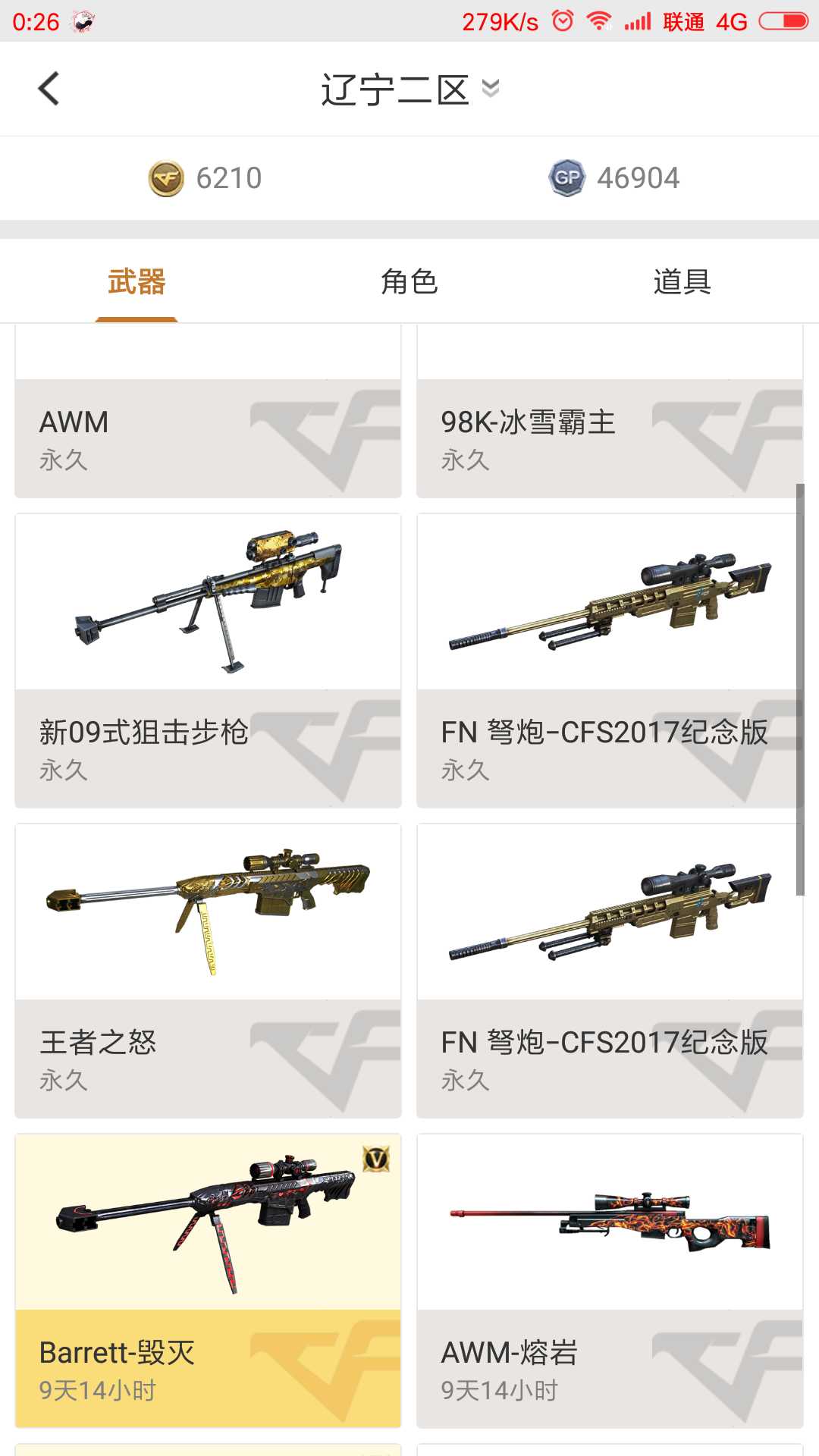Switch to the 道具 tab

click(x=682, y=281)
